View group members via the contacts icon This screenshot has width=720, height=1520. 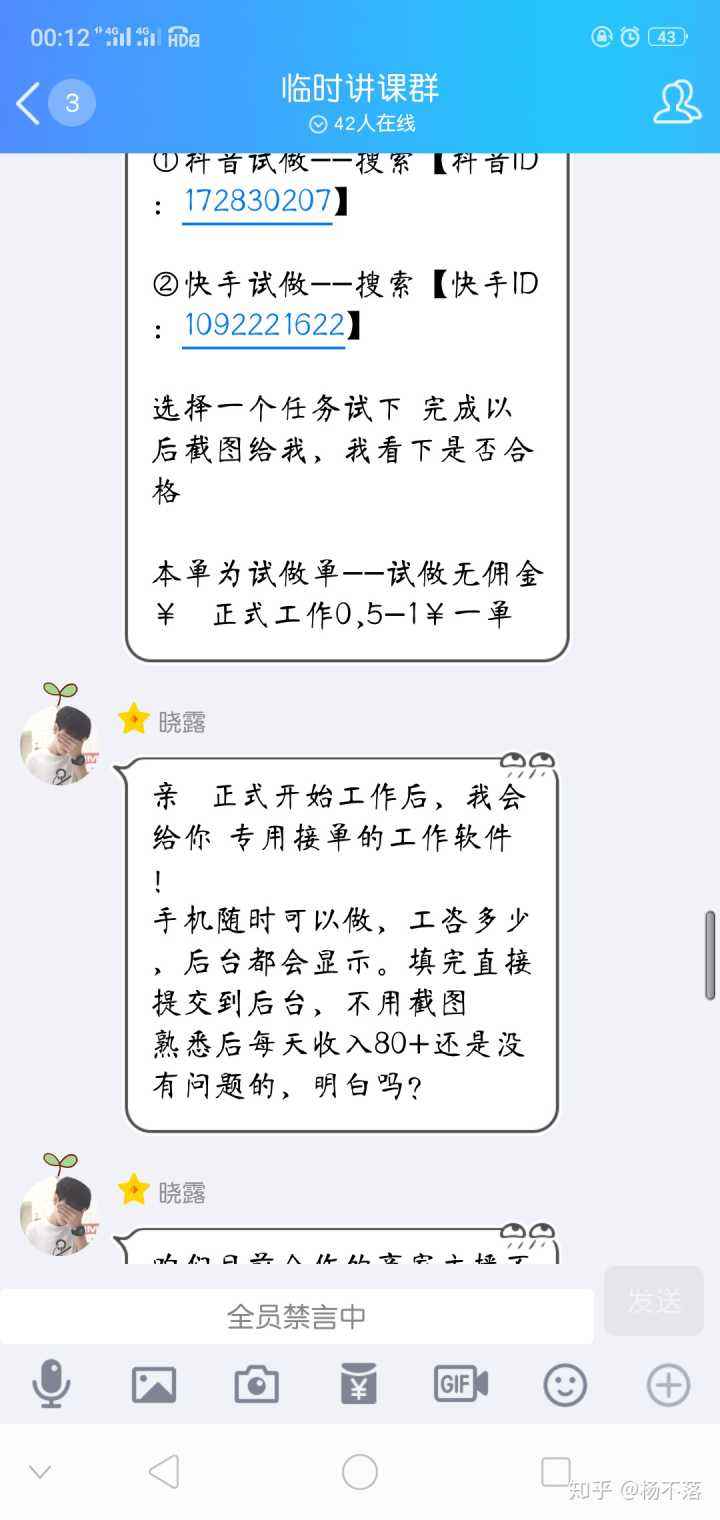coord(678,103)
